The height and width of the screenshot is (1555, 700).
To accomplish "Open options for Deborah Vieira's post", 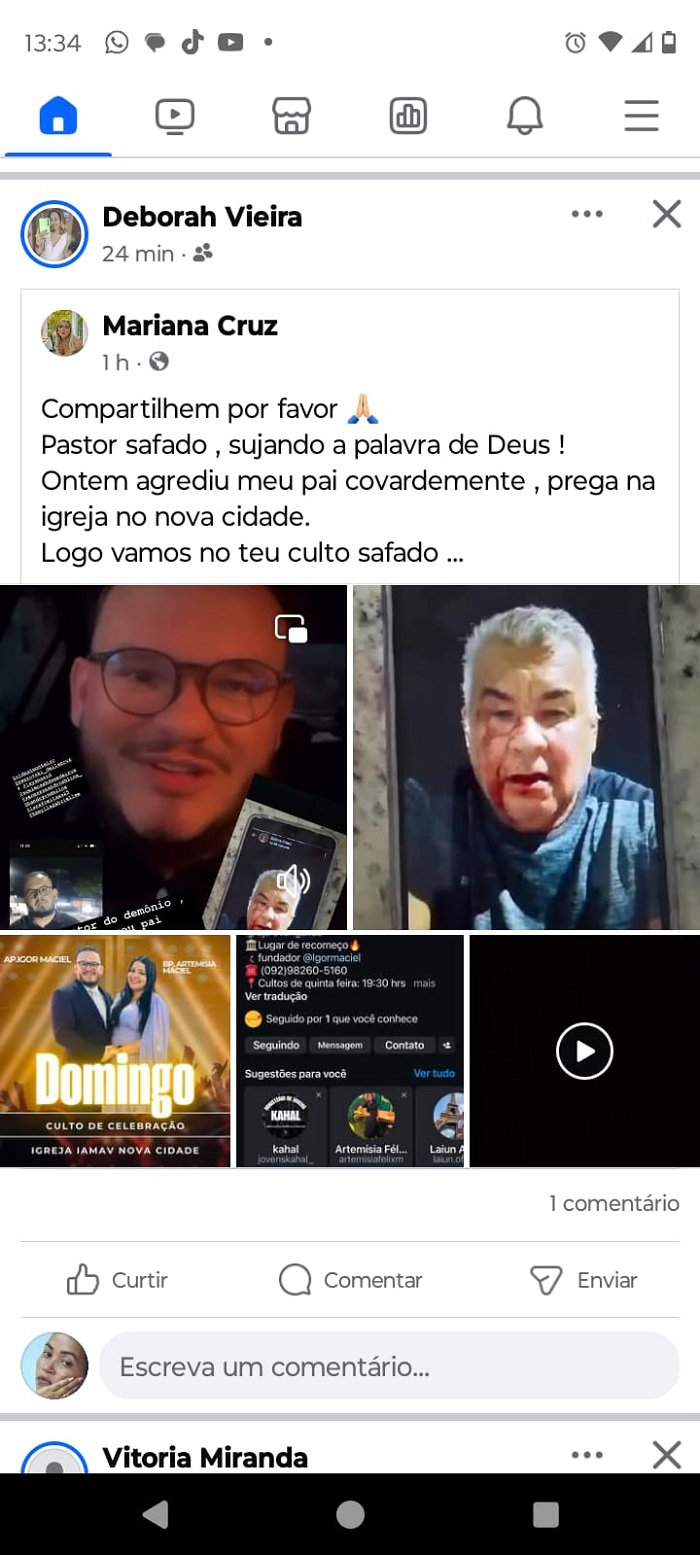I will coord(587,214).
